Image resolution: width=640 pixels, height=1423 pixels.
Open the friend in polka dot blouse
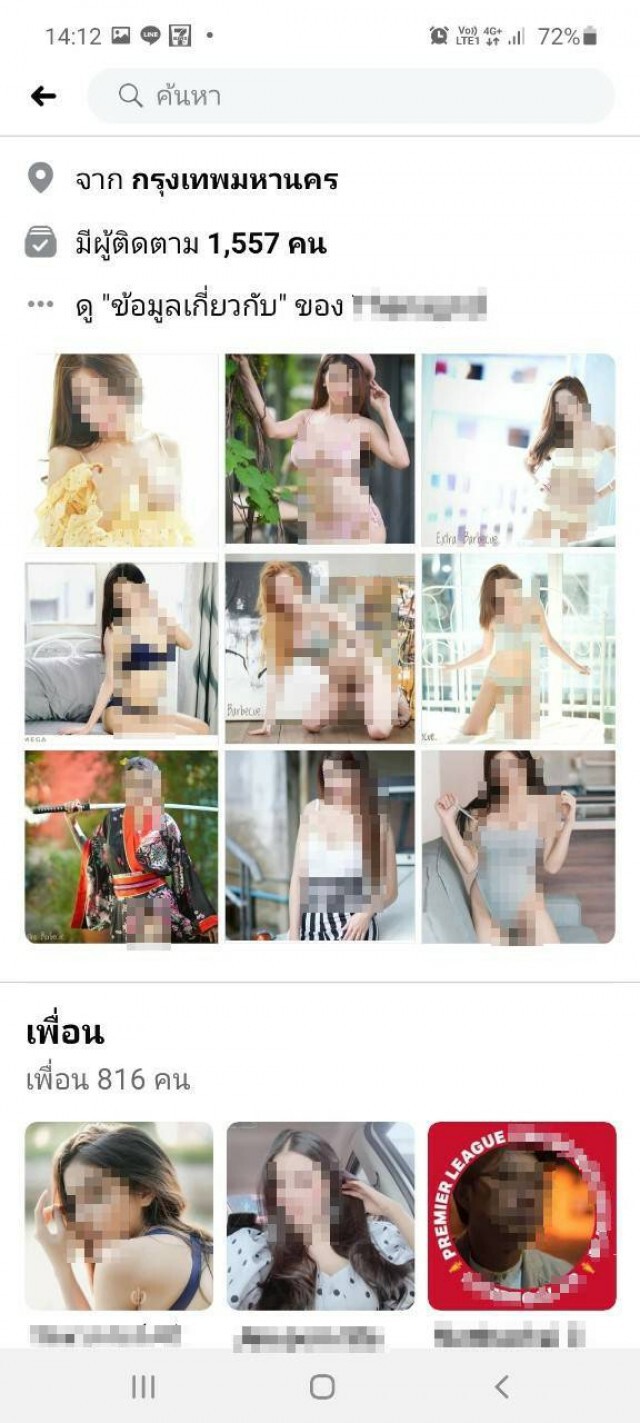click(x=320, y=1216)
